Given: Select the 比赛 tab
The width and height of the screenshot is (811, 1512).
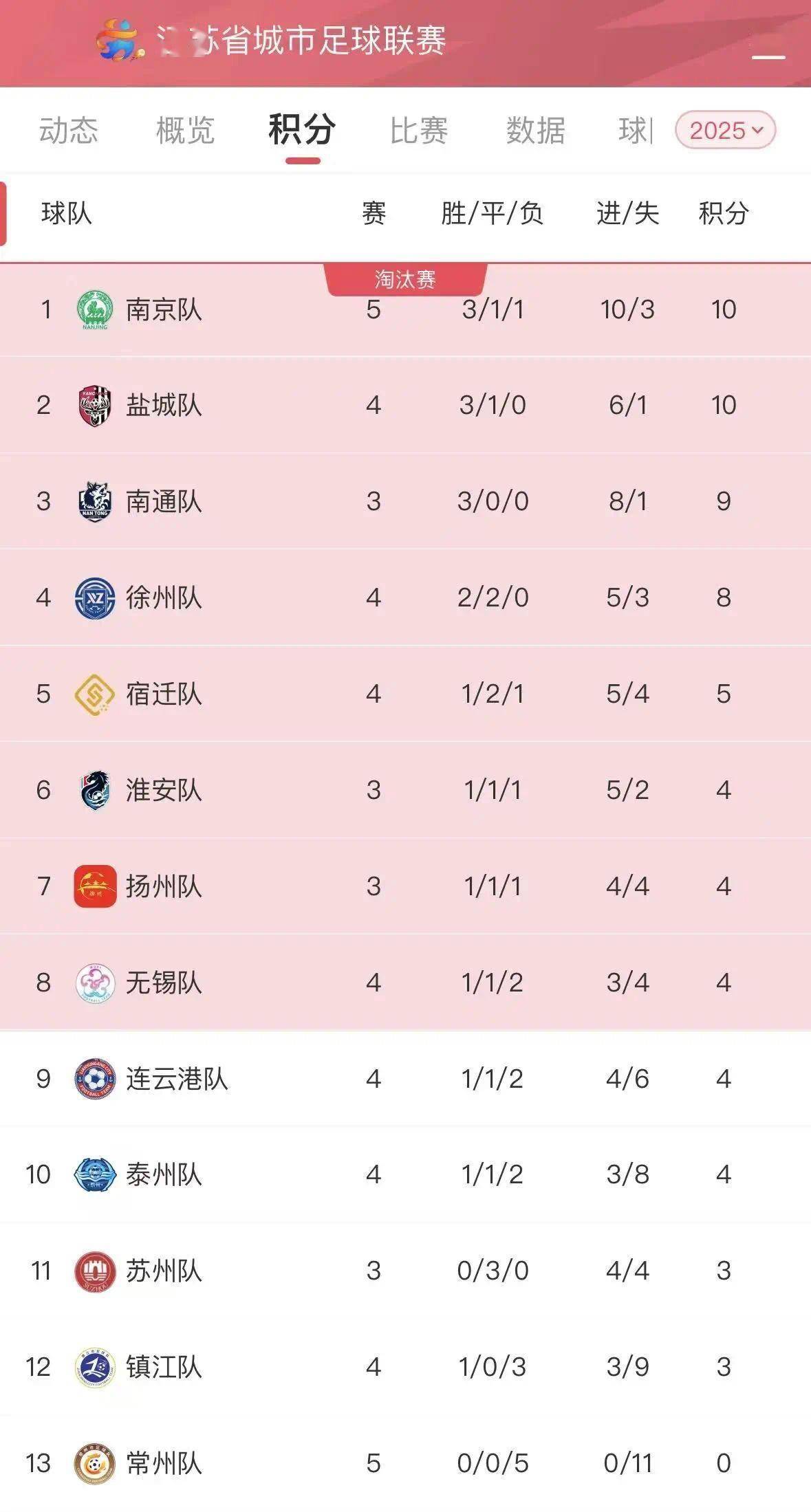Looking at the screenshot, I should (419, 130).
